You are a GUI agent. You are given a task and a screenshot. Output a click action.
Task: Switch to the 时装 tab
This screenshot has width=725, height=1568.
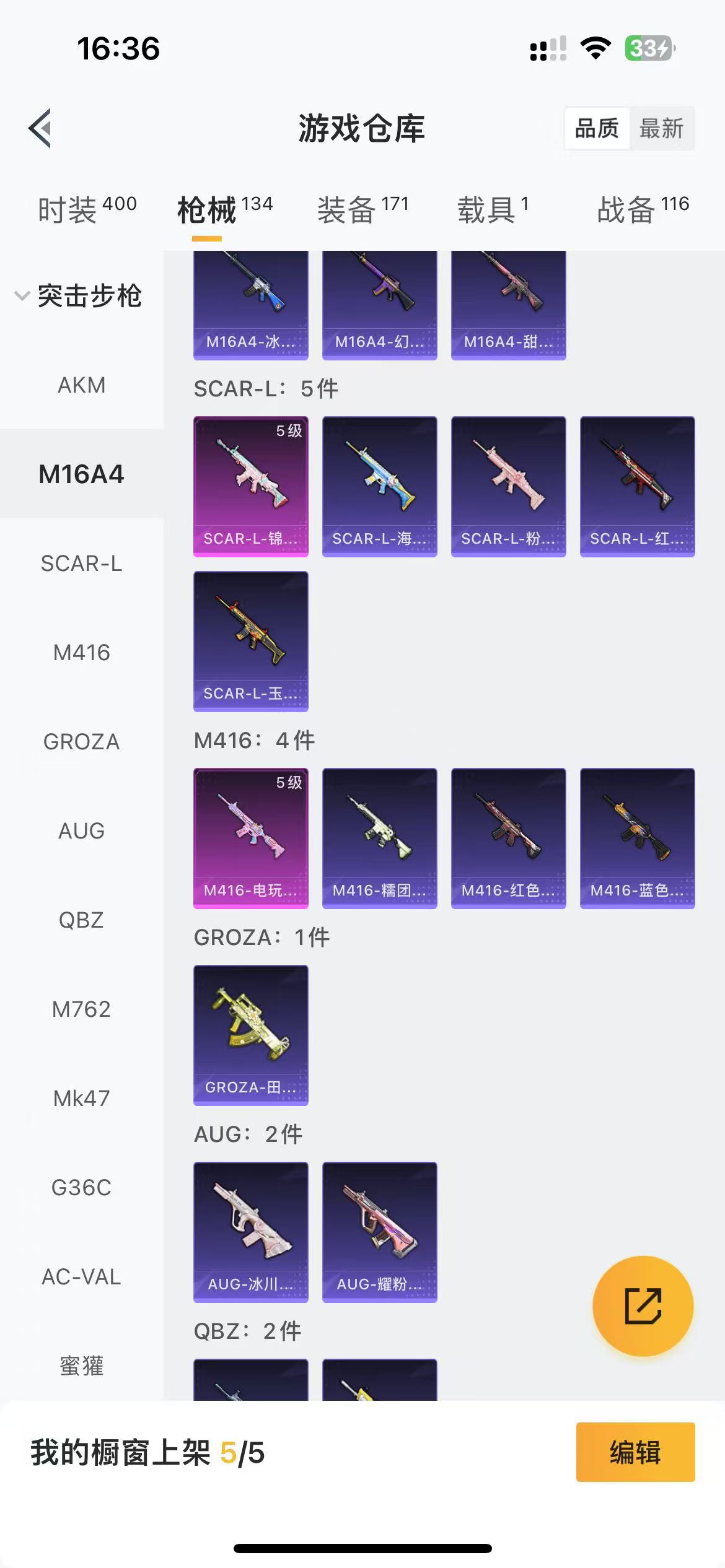point(87,209)
